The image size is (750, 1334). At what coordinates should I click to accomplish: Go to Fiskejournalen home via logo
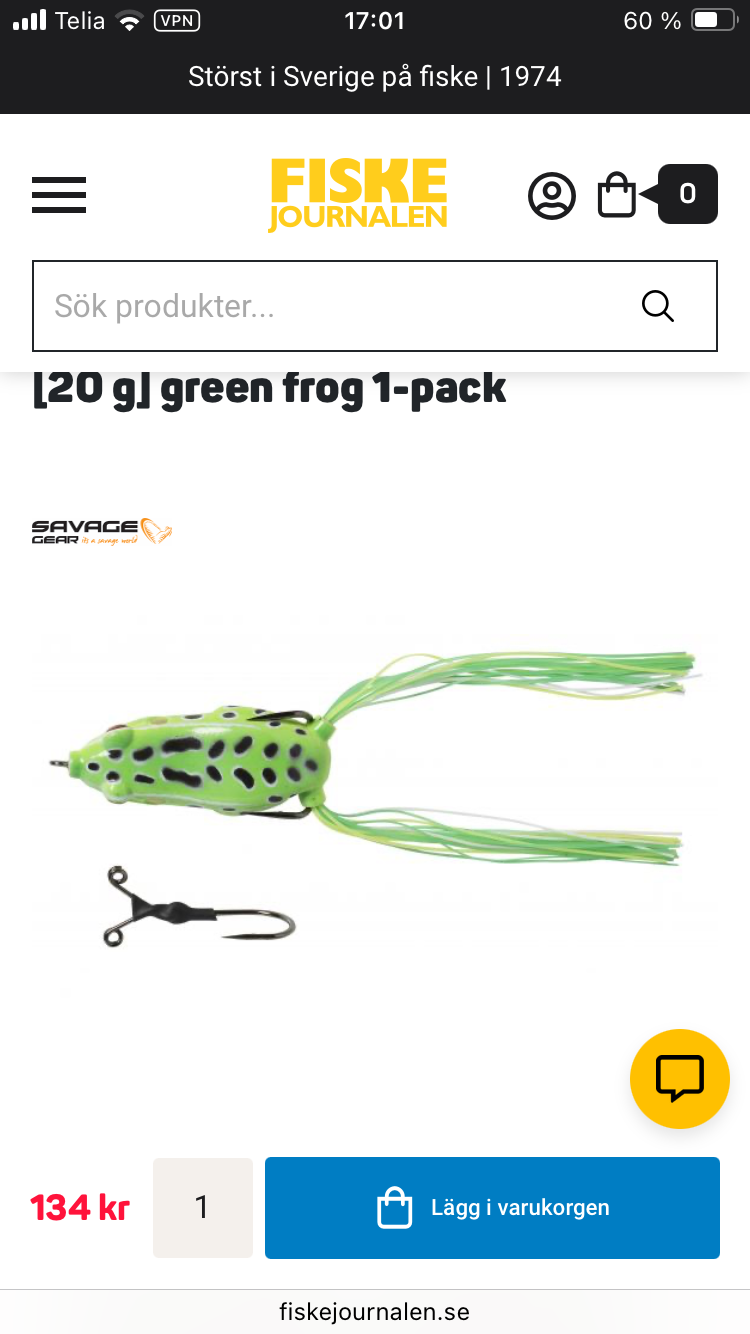click(x=357, y=194)
